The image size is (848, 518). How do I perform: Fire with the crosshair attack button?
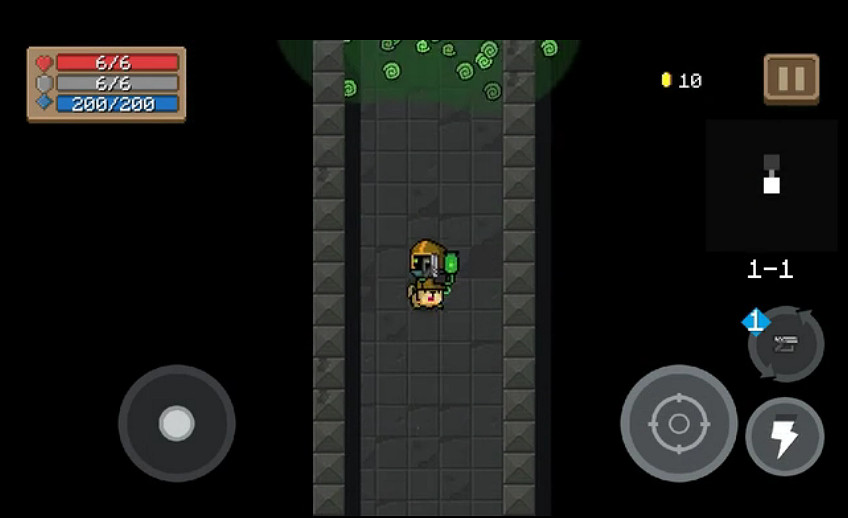(x=678, y=423)
